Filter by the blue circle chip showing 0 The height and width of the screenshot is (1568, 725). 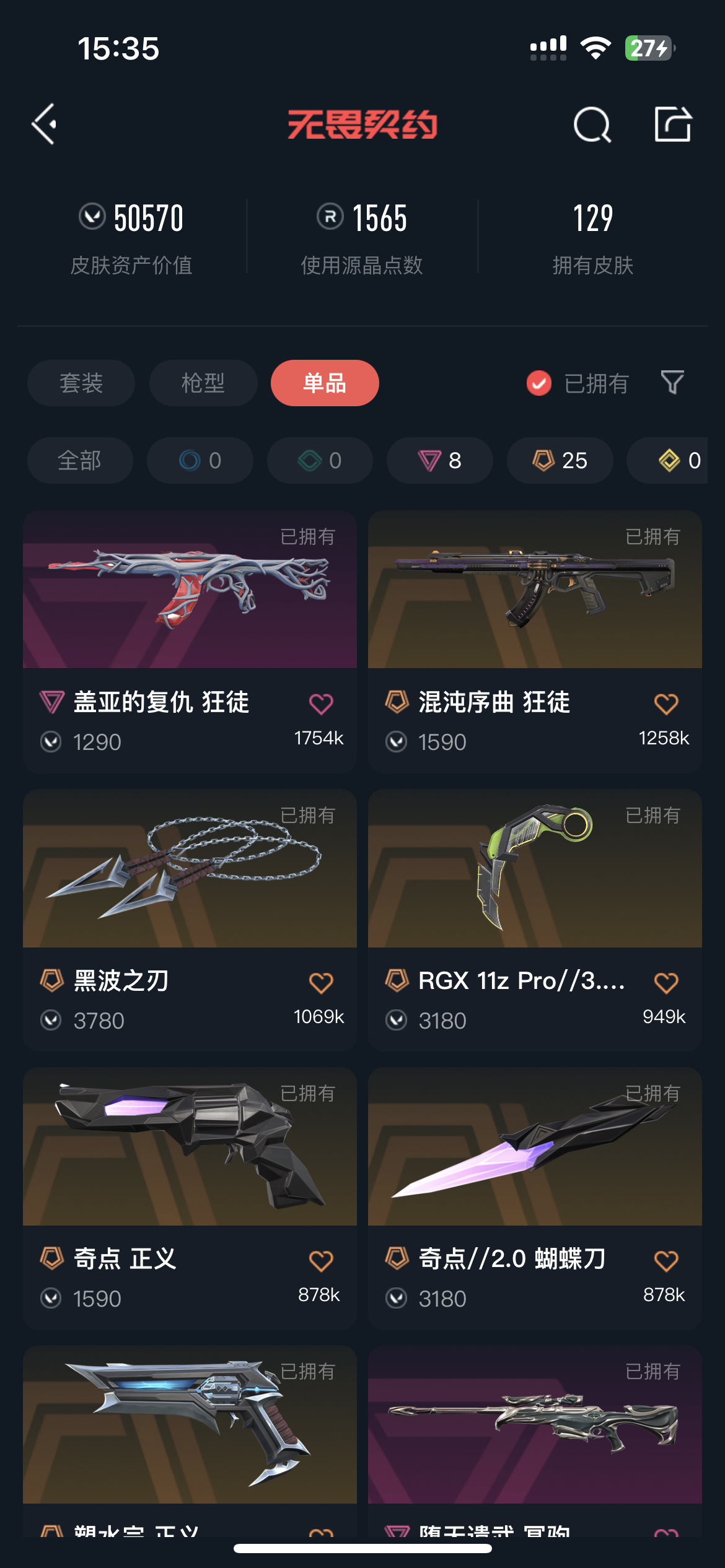pyautogui.click(x=200, y=460)
